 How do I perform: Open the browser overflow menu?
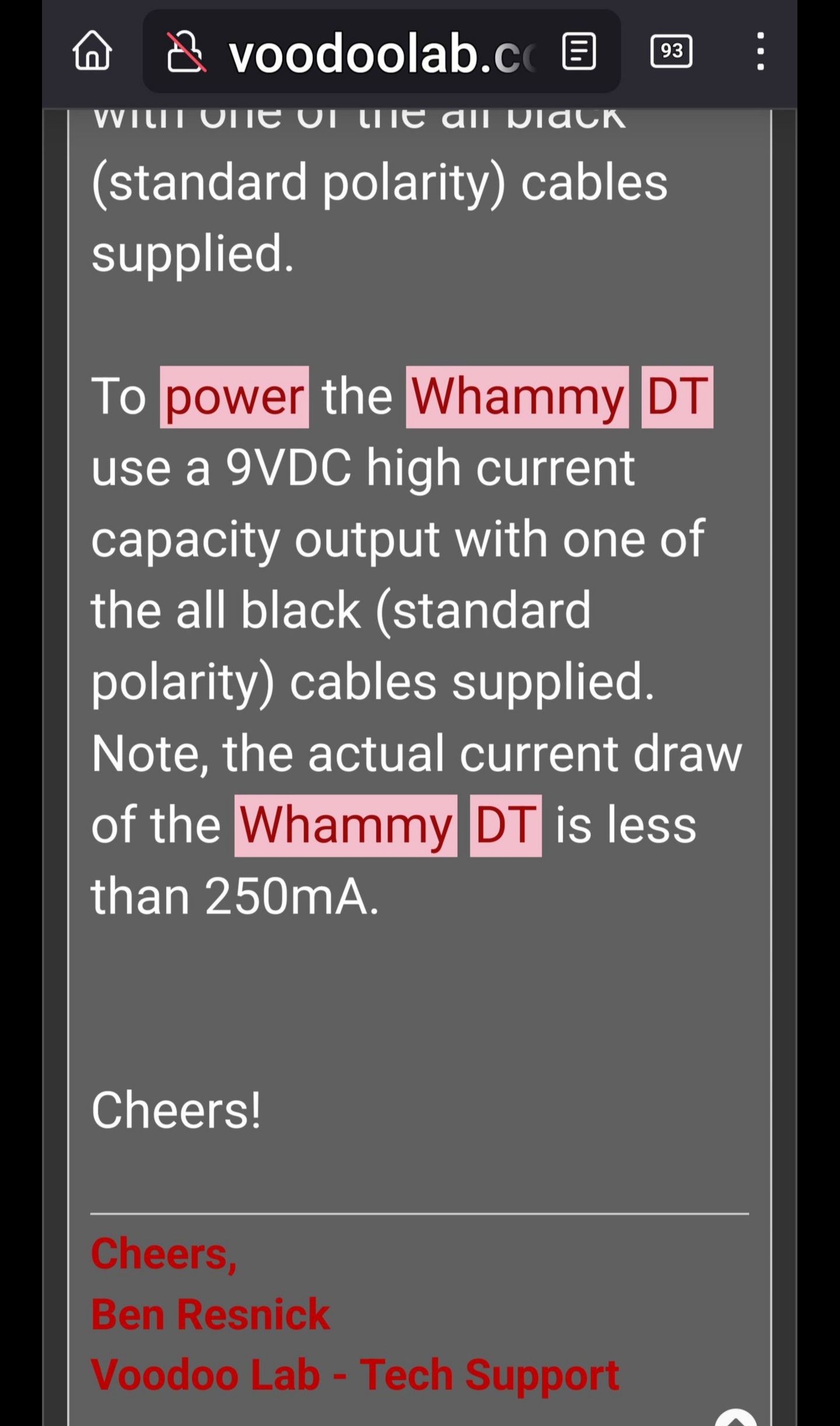pyautogui.click(x=760, y=51)
